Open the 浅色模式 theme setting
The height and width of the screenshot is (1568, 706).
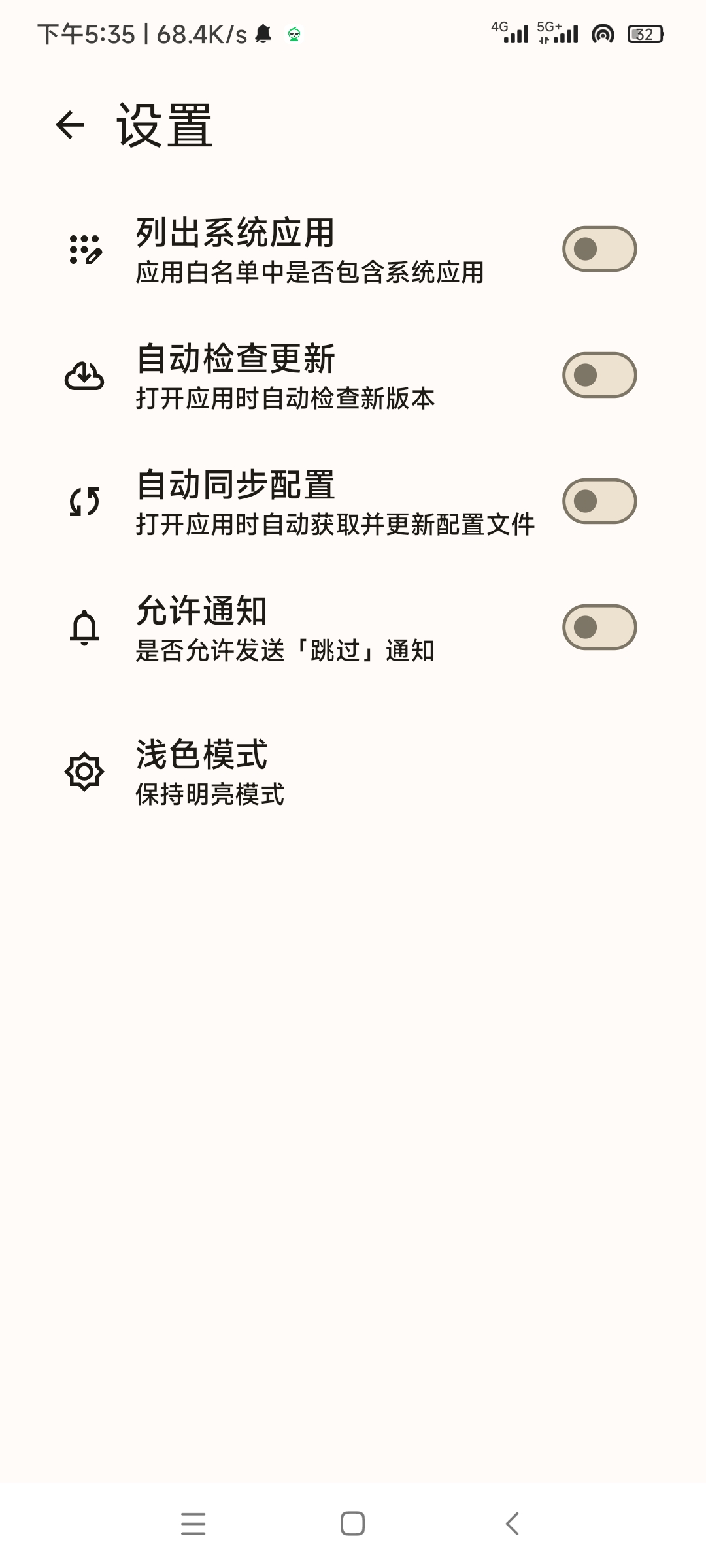point(209,772)
